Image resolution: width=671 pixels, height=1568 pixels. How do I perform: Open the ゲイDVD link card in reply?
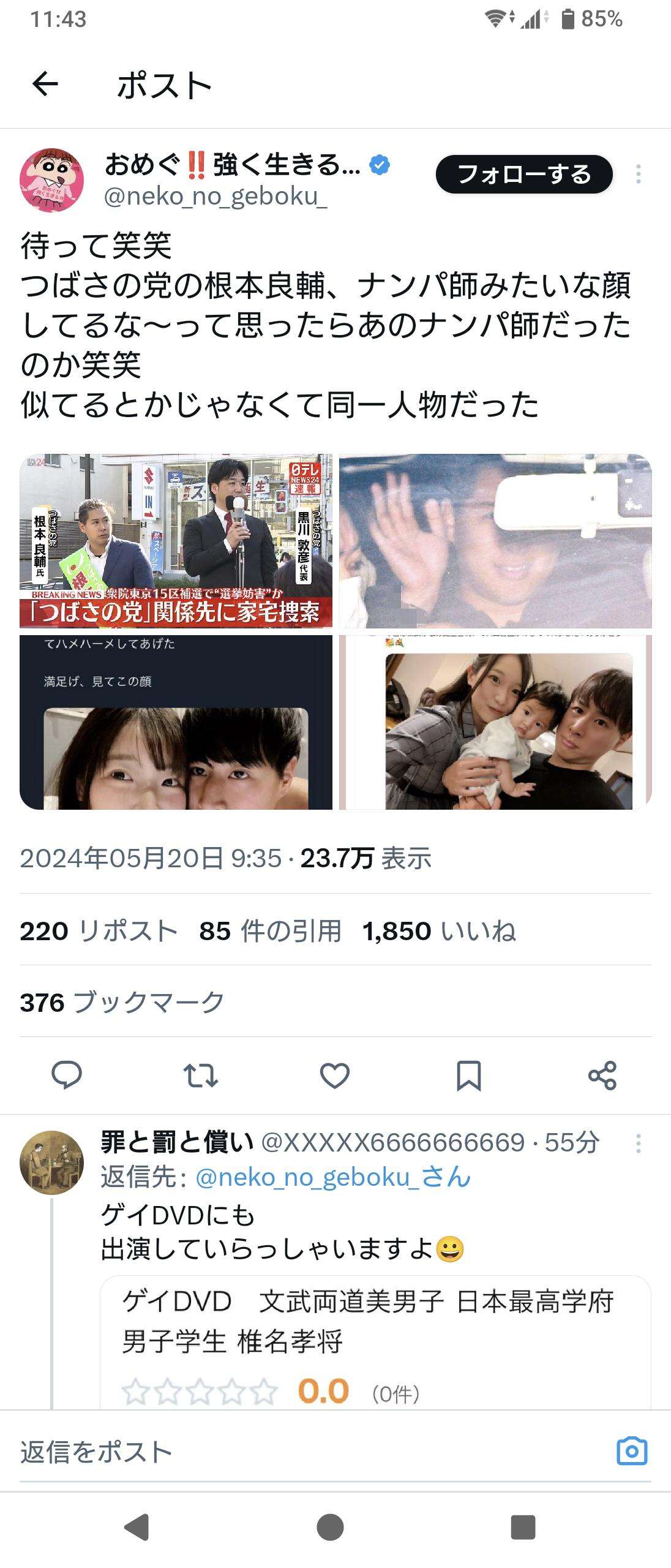tap(375, 1340)
